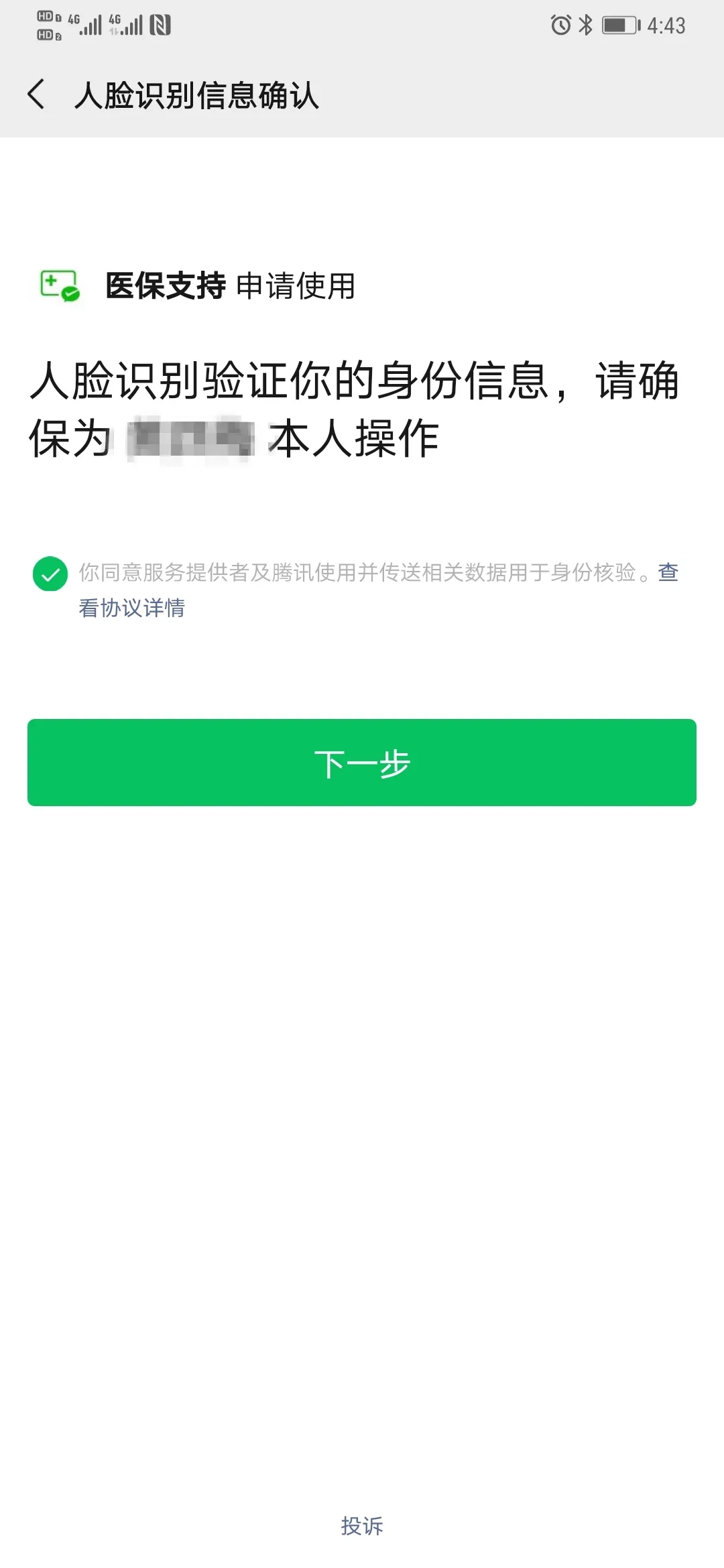The height and width of the screenshot is (1568, 724).
Task: Click the 人脸识别信息确认 page title
Action: click(x=198, y=95)
